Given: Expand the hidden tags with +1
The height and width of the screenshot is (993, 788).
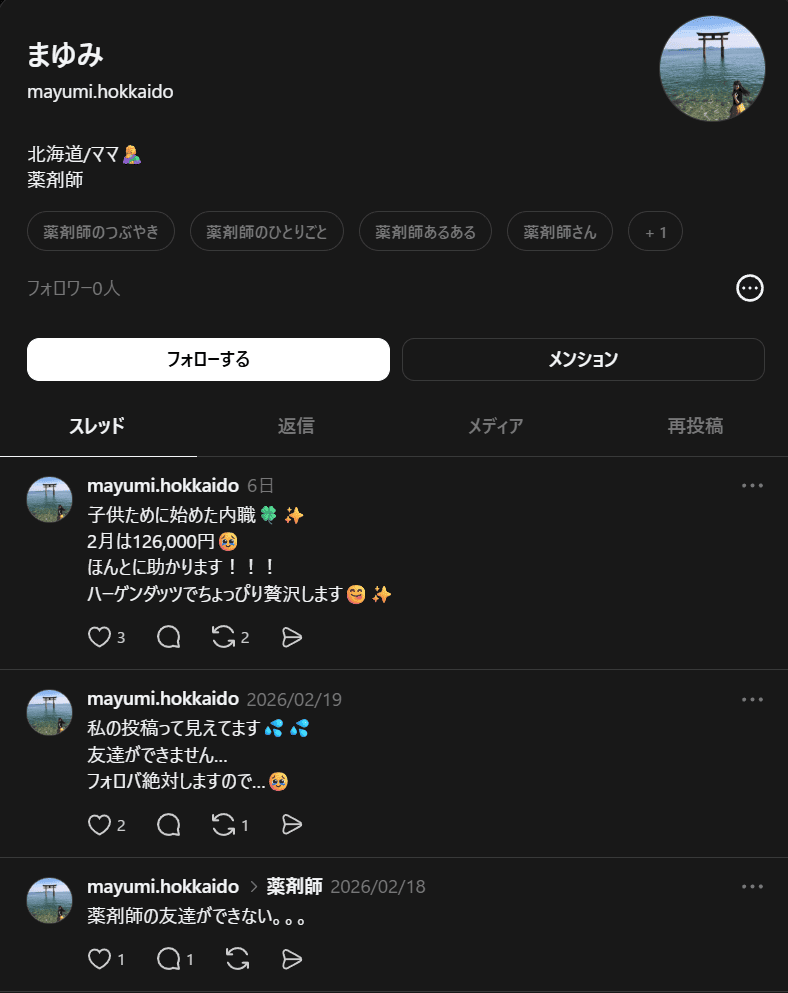Looking at the screenshot, I should tap(655, 231).
